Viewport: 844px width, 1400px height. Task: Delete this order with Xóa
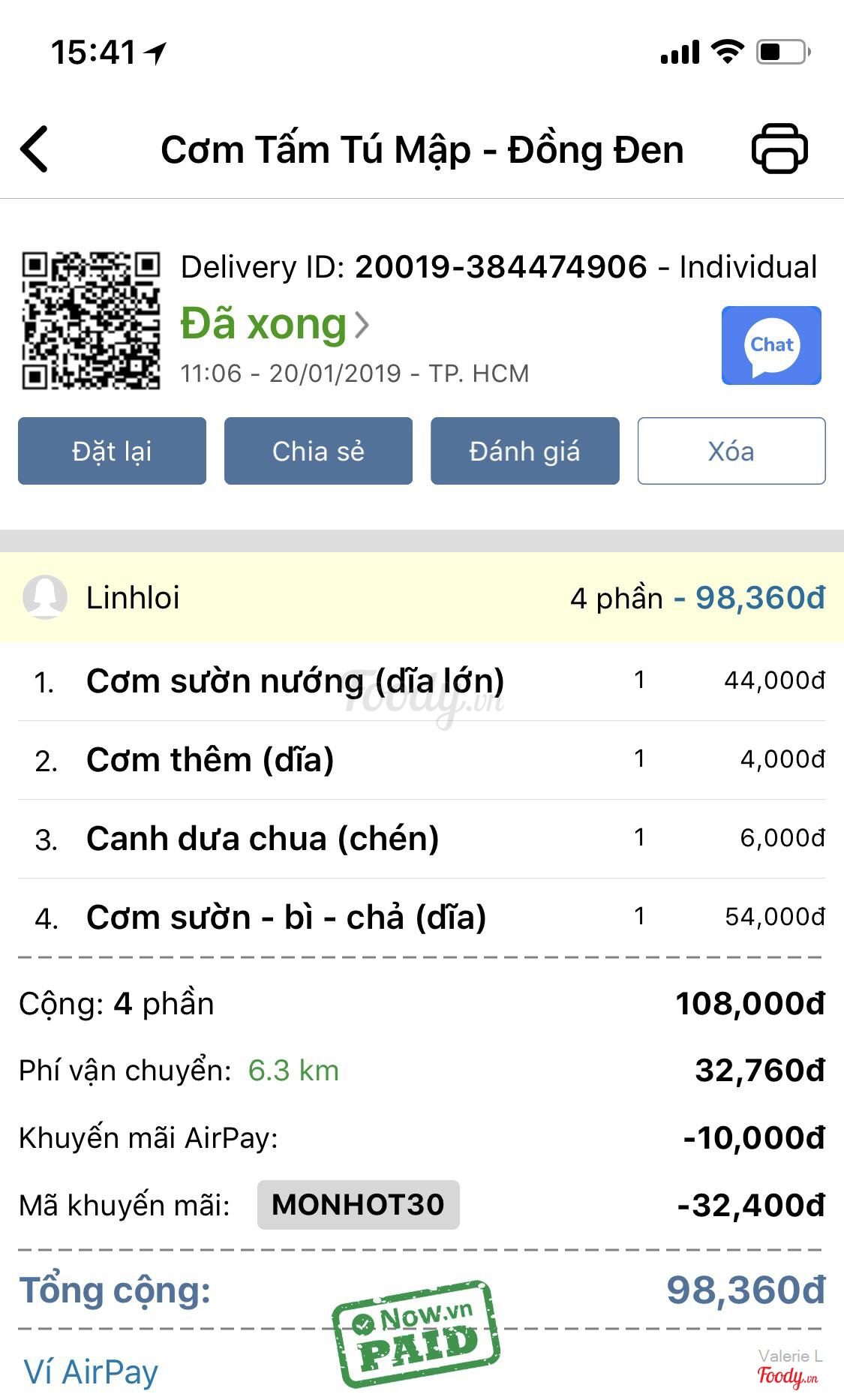pyautogui.click(x=731, y=451)
